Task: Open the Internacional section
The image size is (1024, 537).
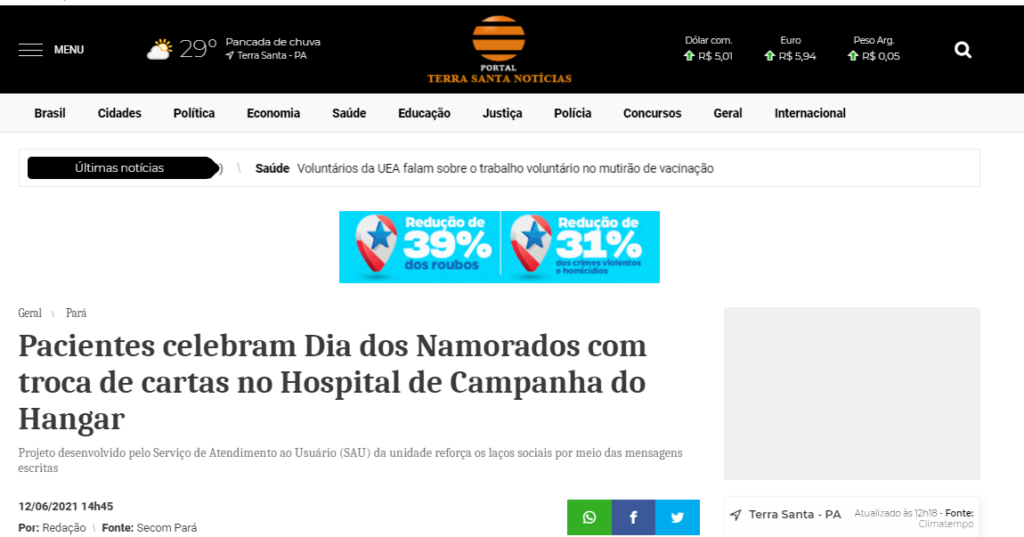Action: point(810,113)
